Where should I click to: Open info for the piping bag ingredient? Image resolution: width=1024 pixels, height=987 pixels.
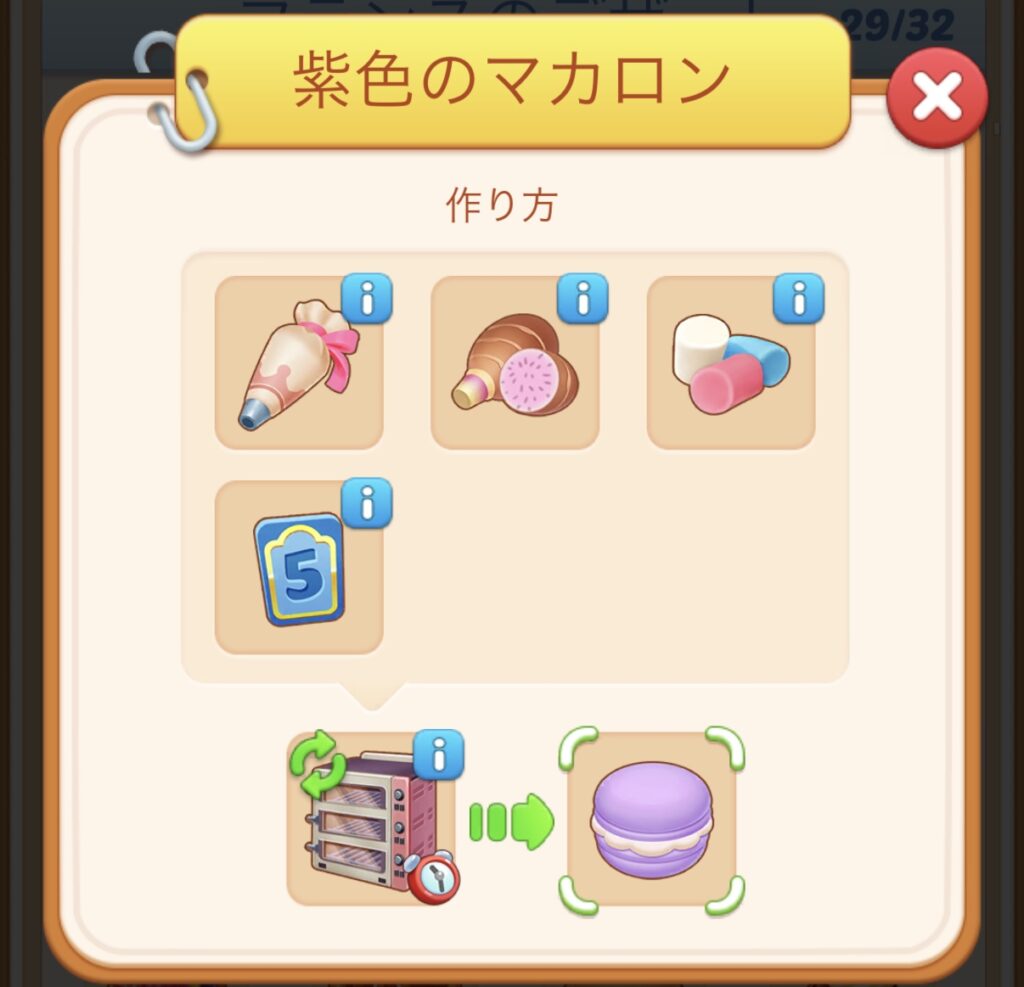[366, 299]
